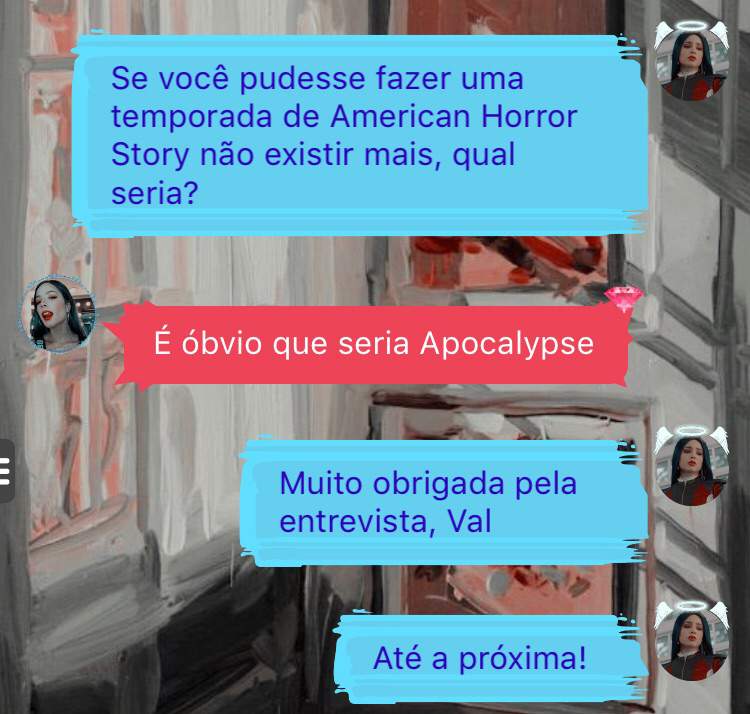Open Val's avatar beside the Apocalypse reply
The width and height of the screenshot is (750, 714).
(58, 315)
